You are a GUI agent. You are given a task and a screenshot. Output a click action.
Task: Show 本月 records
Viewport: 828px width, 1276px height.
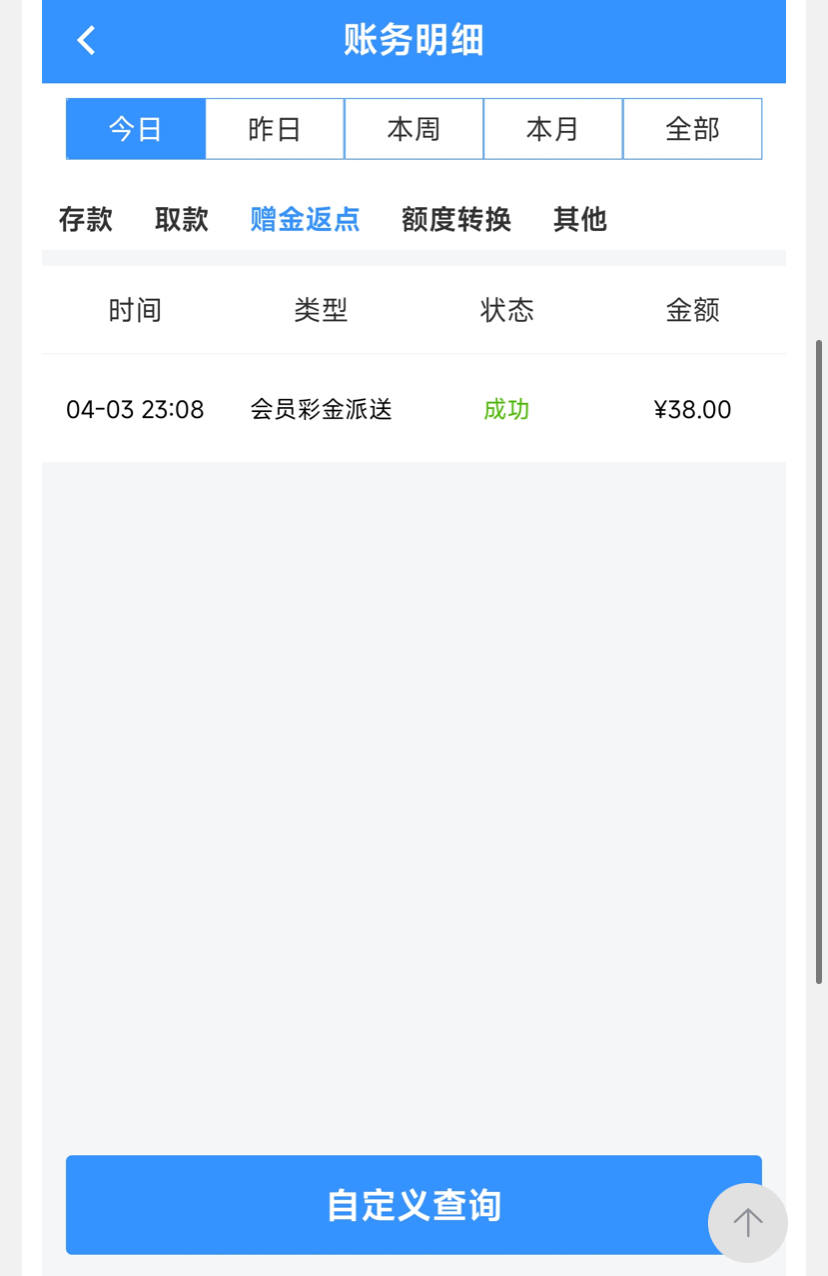553,129
